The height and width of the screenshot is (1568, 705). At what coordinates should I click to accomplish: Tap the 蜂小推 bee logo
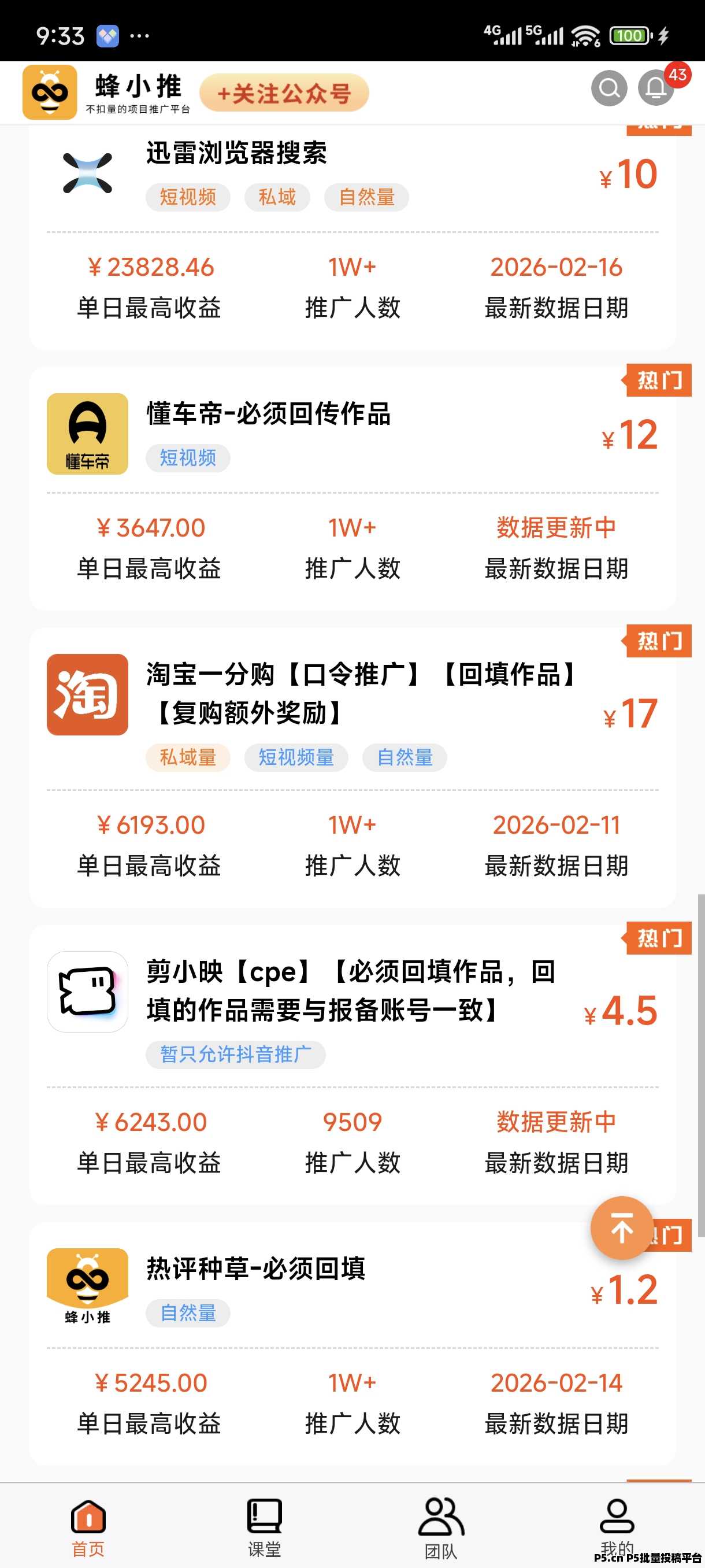click(x=49, y=91)
